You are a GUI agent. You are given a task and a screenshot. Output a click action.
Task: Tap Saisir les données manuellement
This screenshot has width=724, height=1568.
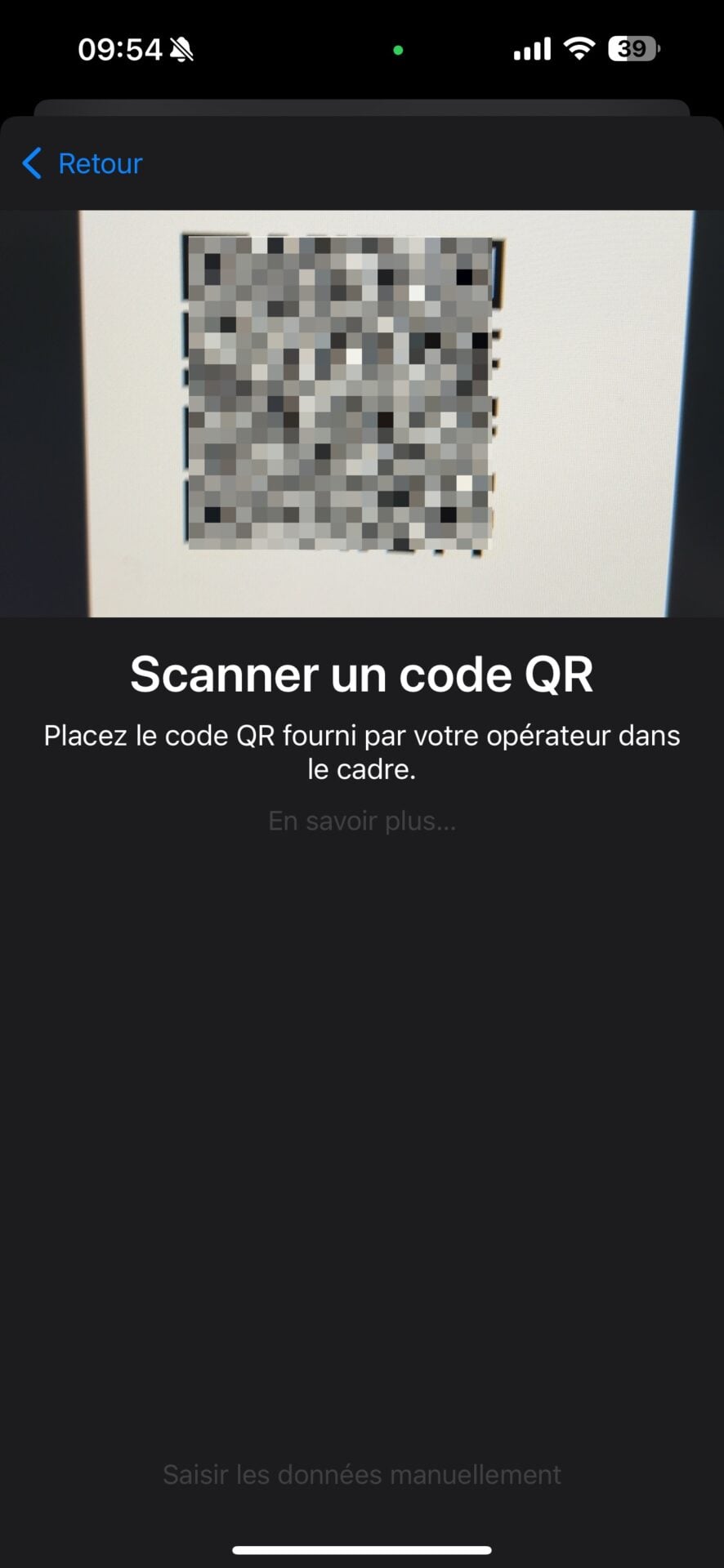pyautogui.click(x=362, y=1474)
